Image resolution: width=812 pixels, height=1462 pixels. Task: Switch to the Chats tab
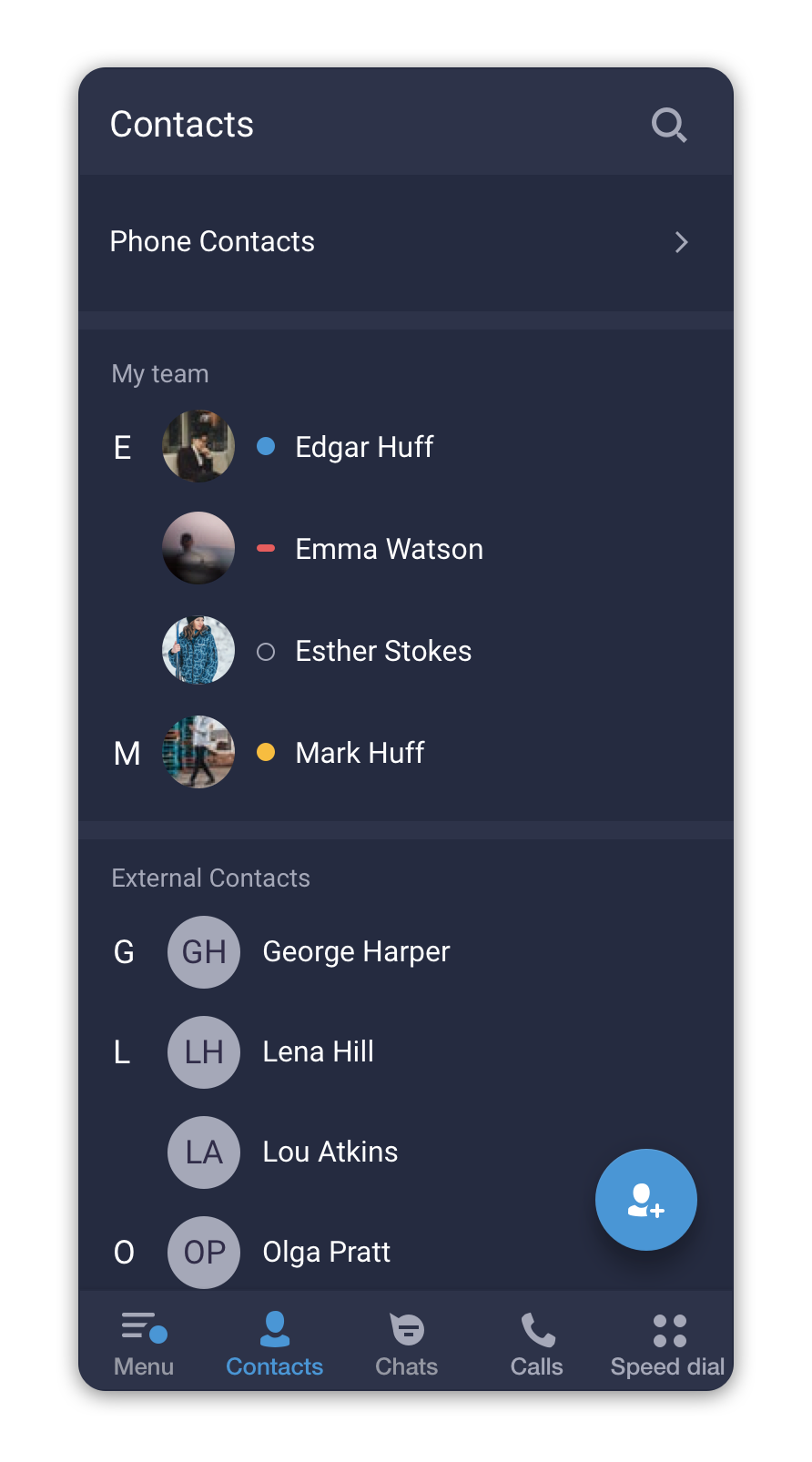click(x=406, y=1345)
